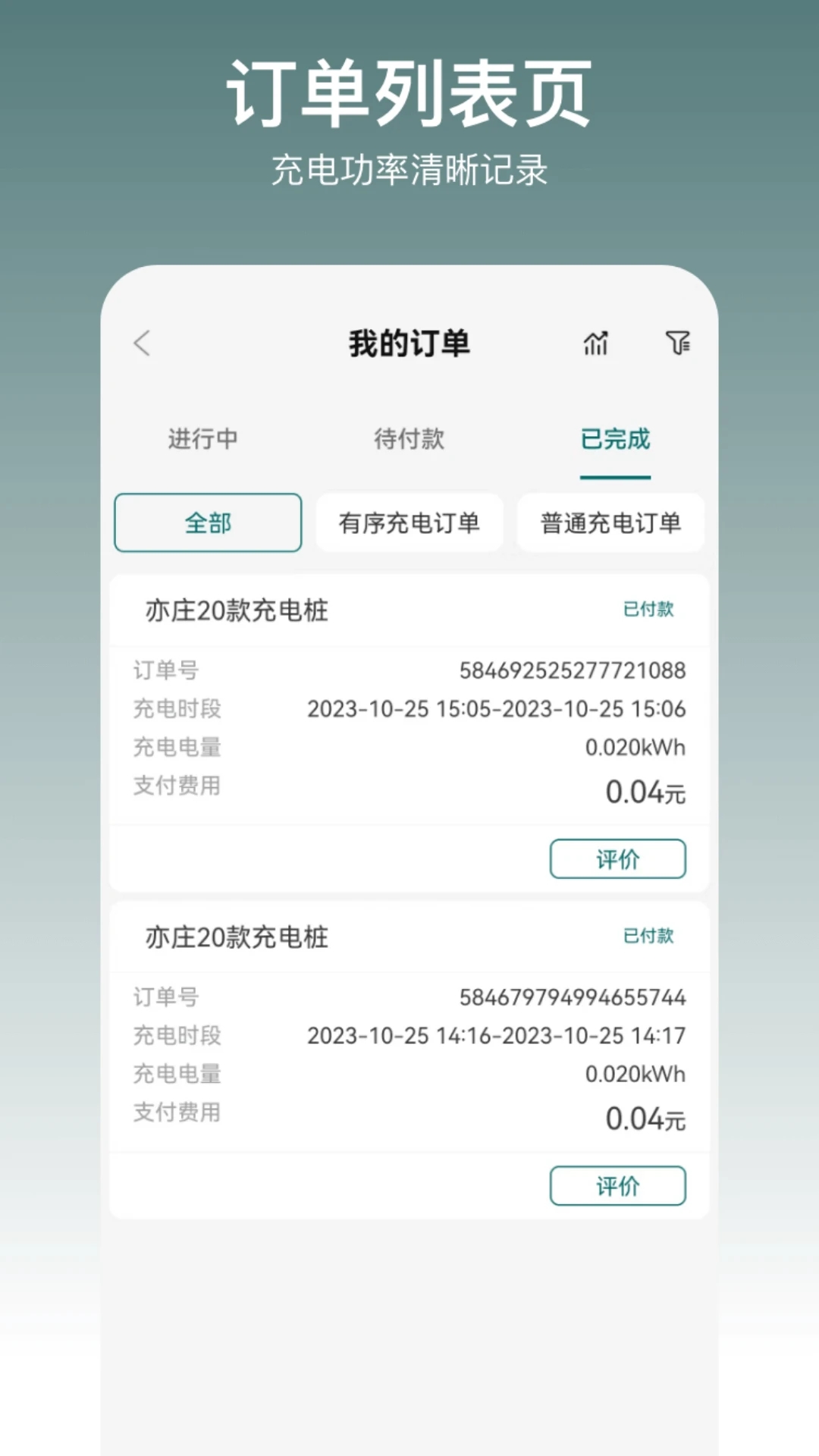Click order number 584679794994655744

click(x=572, y=997)
